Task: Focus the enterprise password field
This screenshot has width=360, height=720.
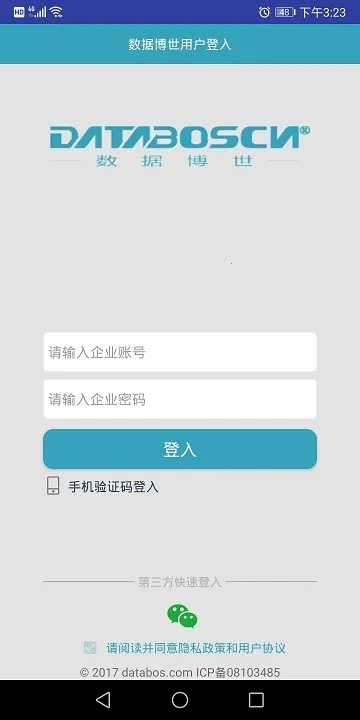Action: 180,399
